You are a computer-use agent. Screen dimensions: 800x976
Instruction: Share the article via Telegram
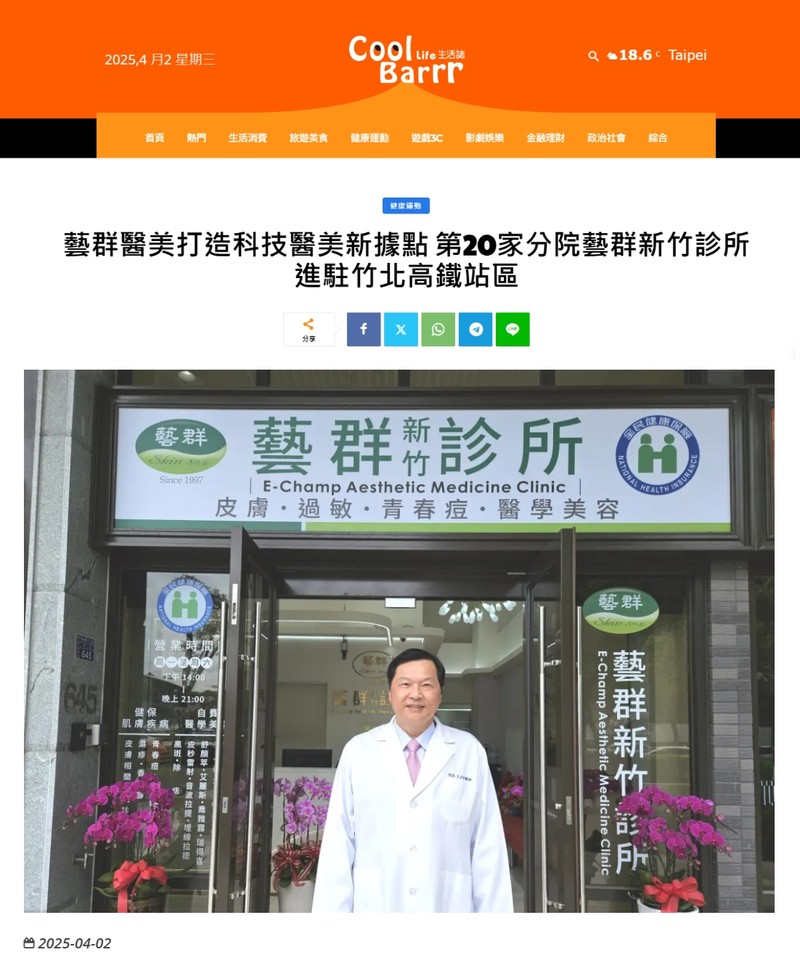tap(475, 329)
